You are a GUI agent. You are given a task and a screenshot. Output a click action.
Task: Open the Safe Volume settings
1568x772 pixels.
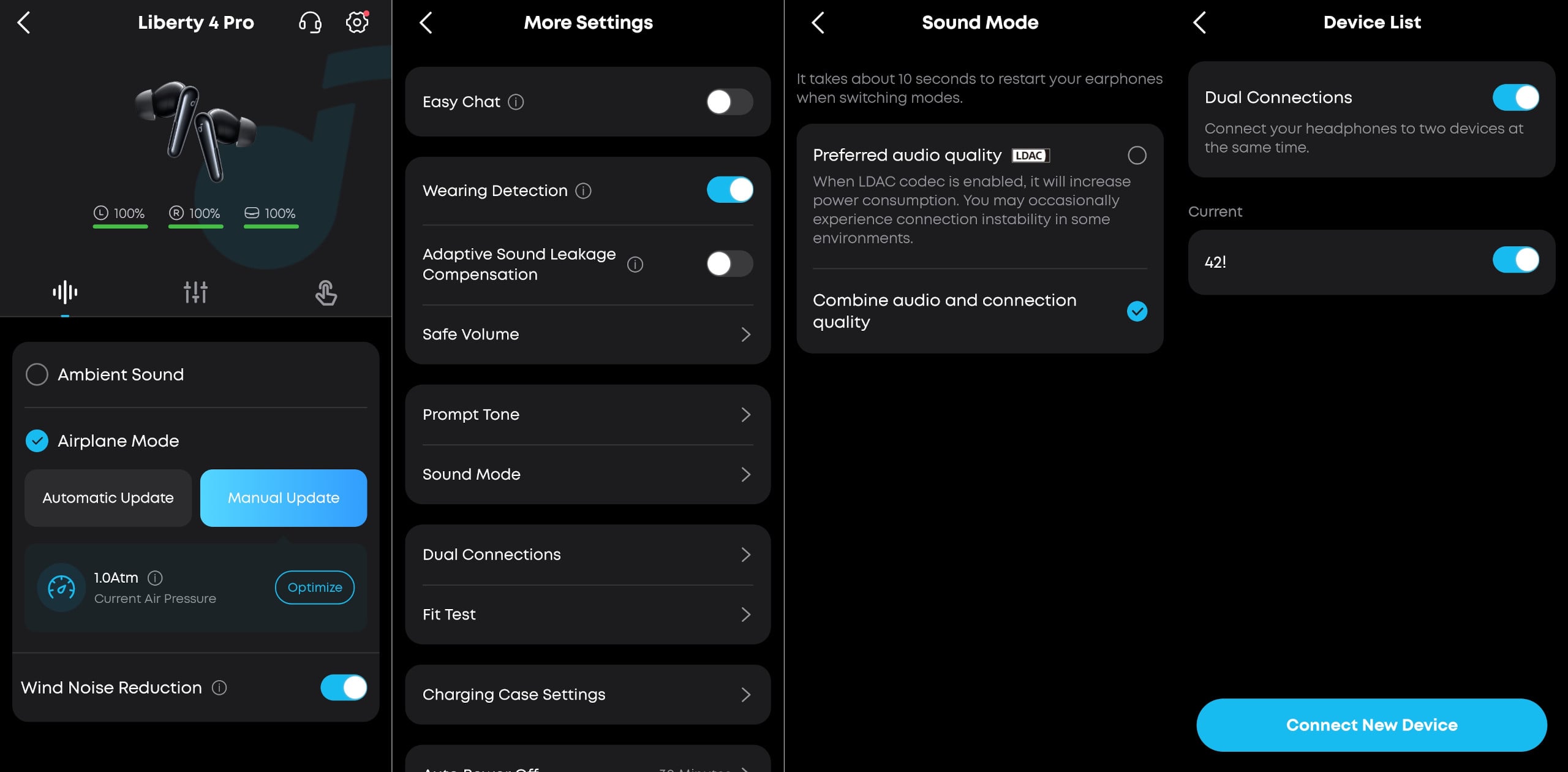pyautogui.click(x=587, y=335)
